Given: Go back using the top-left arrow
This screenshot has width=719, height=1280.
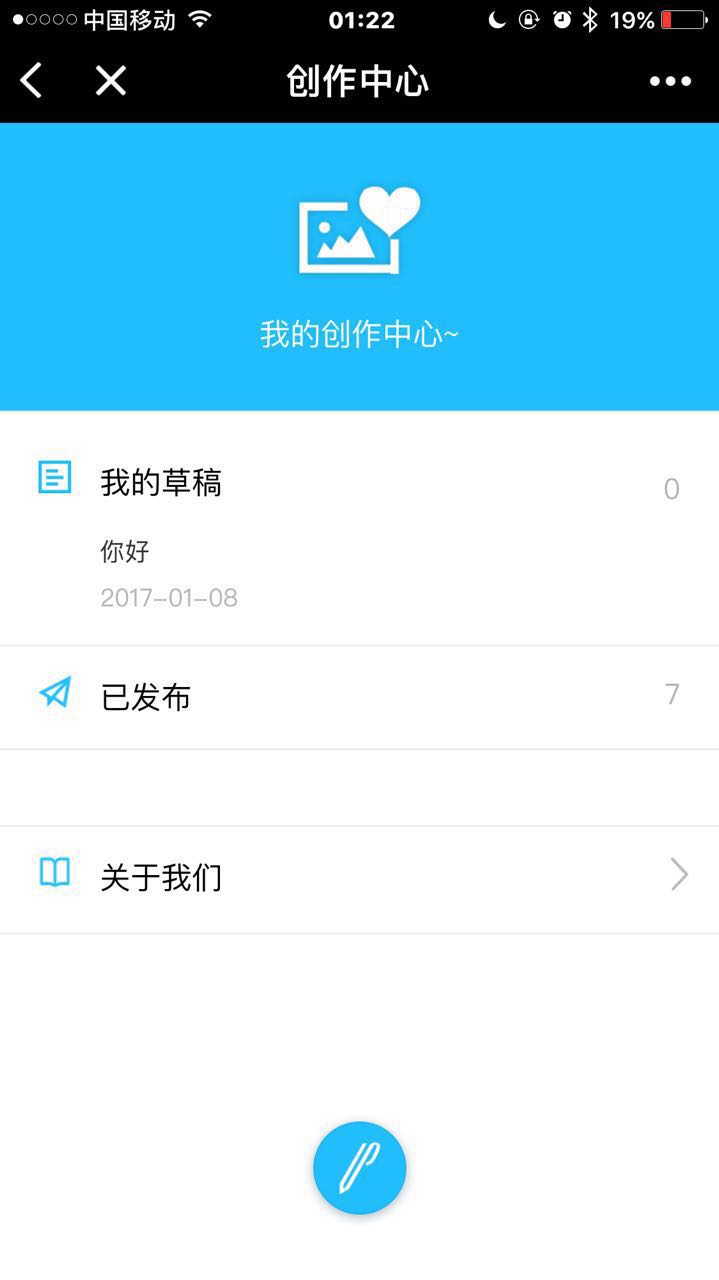Looking at the screenshot, I should pyautogui.click(x=32, y=80).
